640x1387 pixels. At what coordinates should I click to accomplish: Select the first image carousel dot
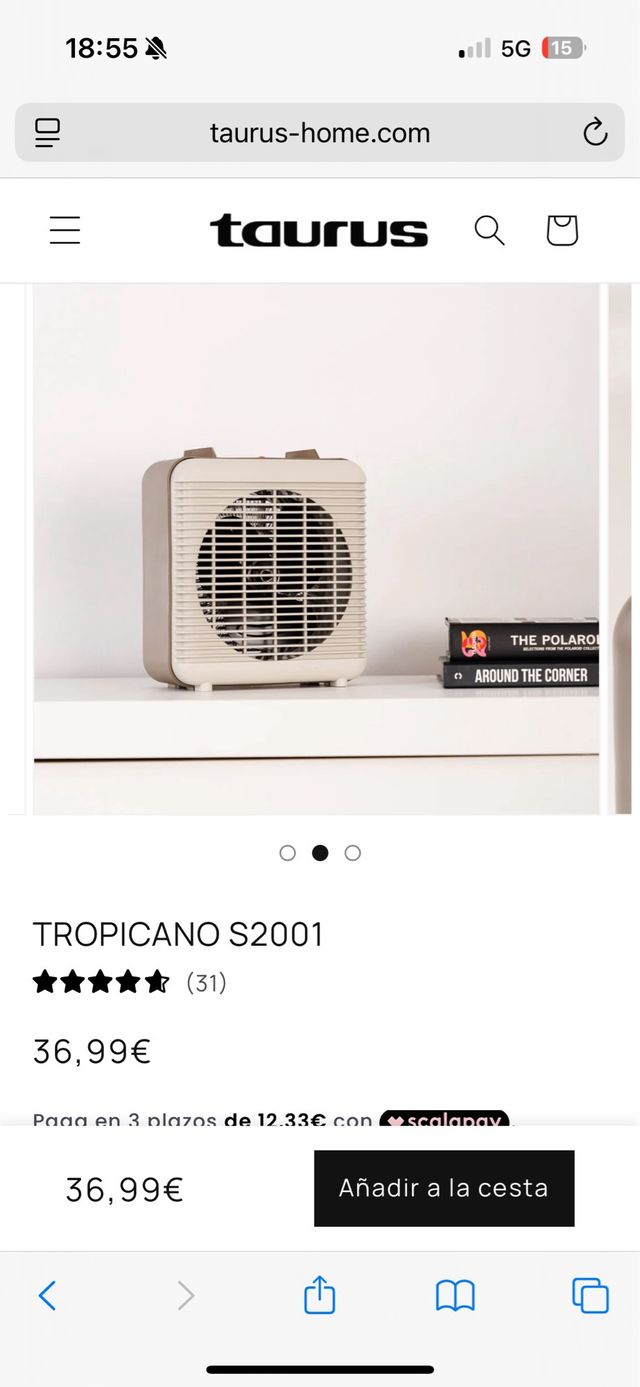click(288, 853)
